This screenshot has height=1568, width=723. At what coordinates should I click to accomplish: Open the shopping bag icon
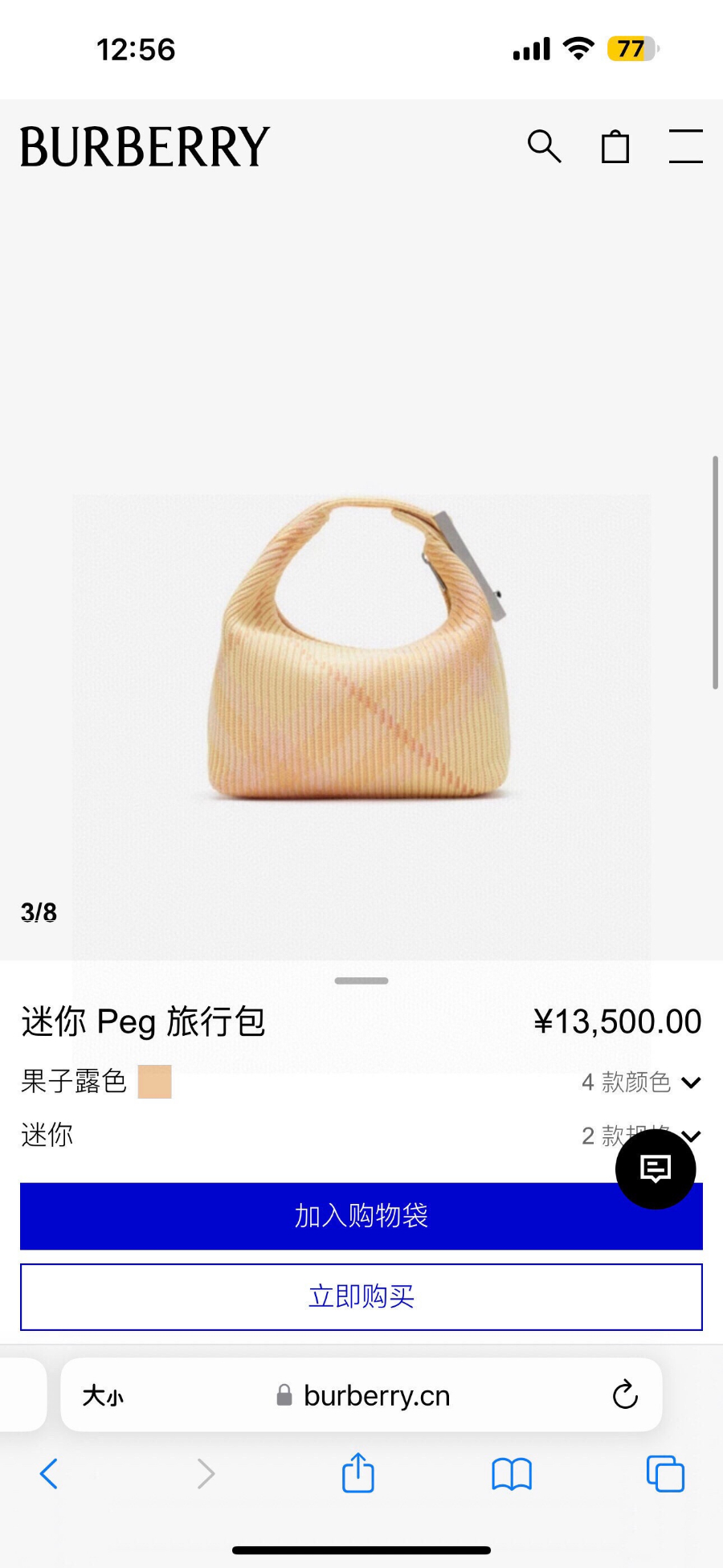(615, 146)
